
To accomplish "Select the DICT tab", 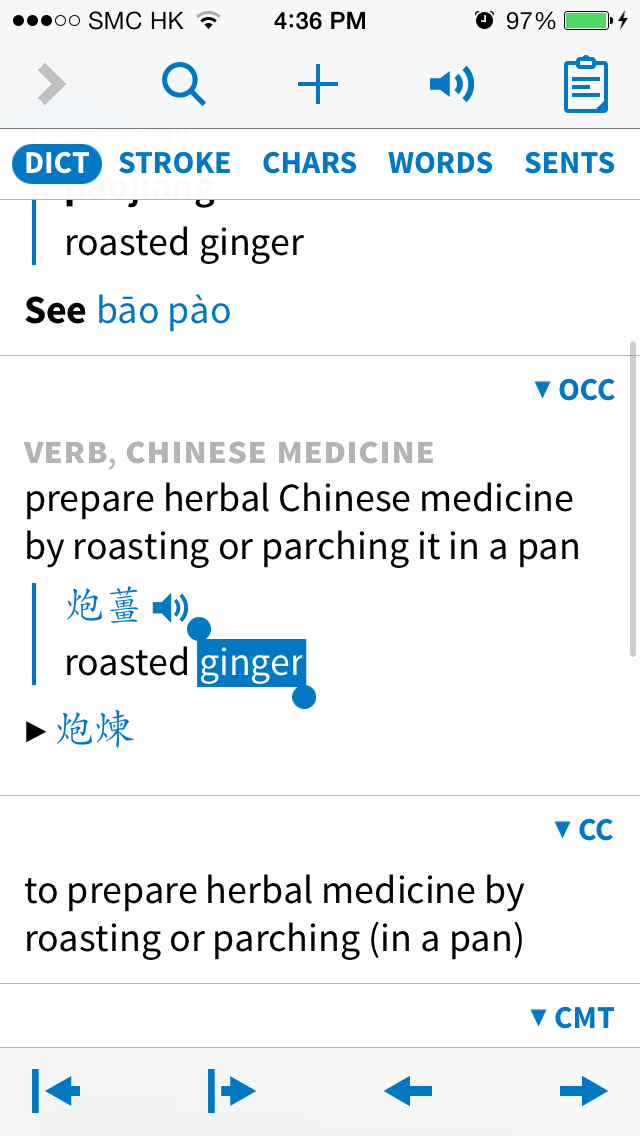I will tap(57, 163).
